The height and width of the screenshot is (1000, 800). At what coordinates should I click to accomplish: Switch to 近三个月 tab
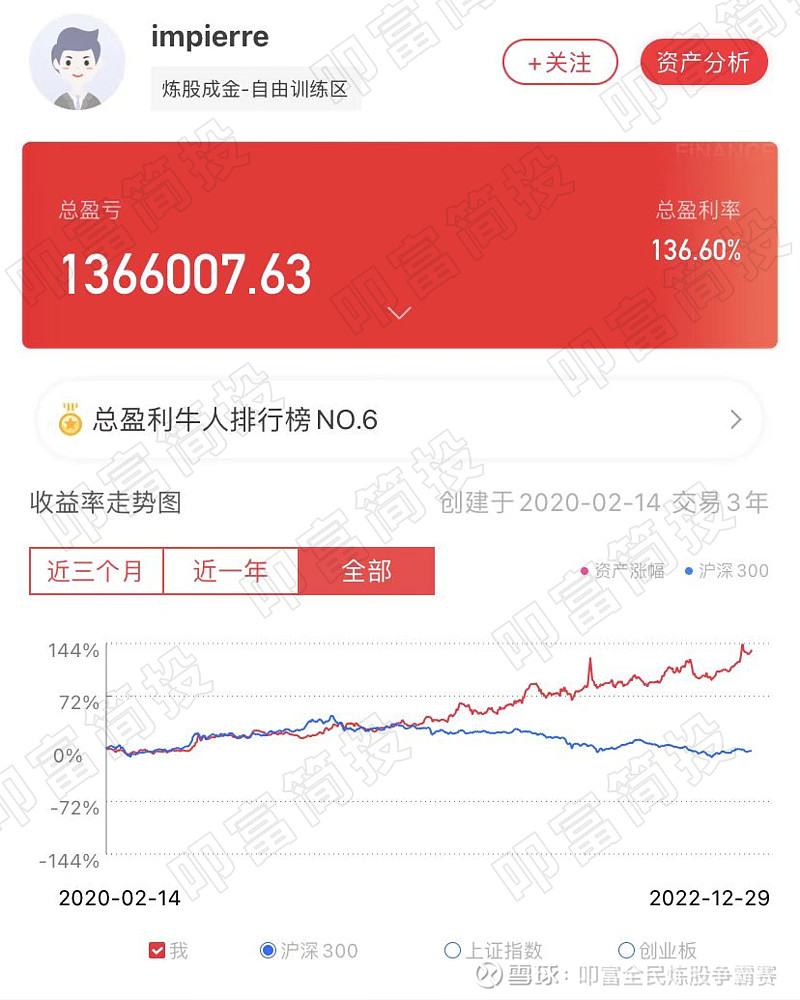tap(96, 571)
